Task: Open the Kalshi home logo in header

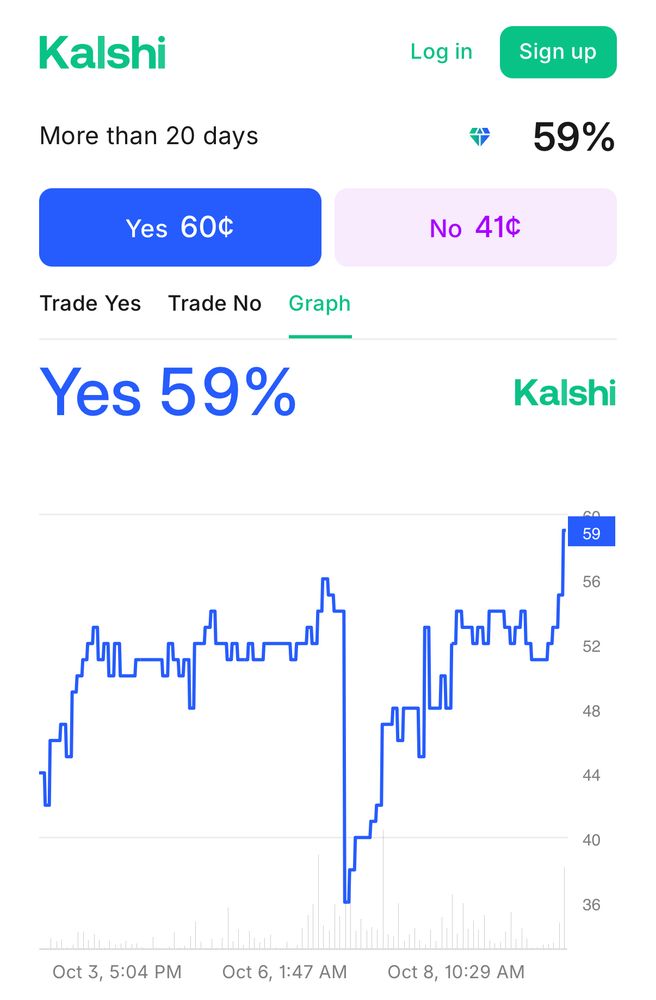Action: click(x=102, y=53)
